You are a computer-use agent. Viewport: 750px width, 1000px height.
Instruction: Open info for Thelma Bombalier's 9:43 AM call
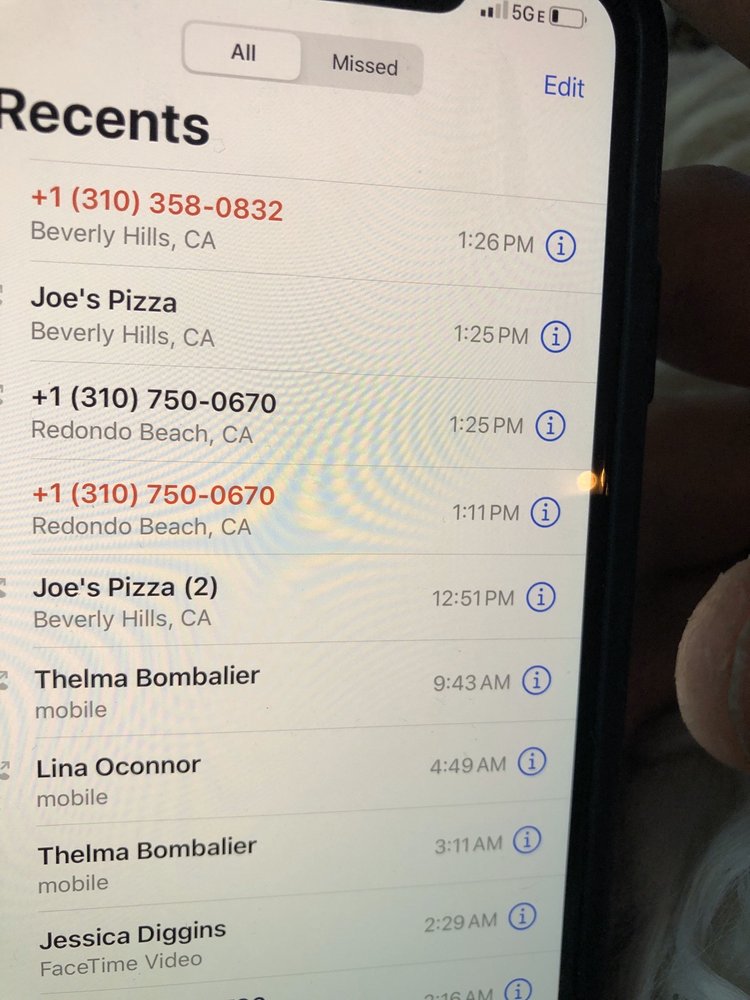click(536, 681)
